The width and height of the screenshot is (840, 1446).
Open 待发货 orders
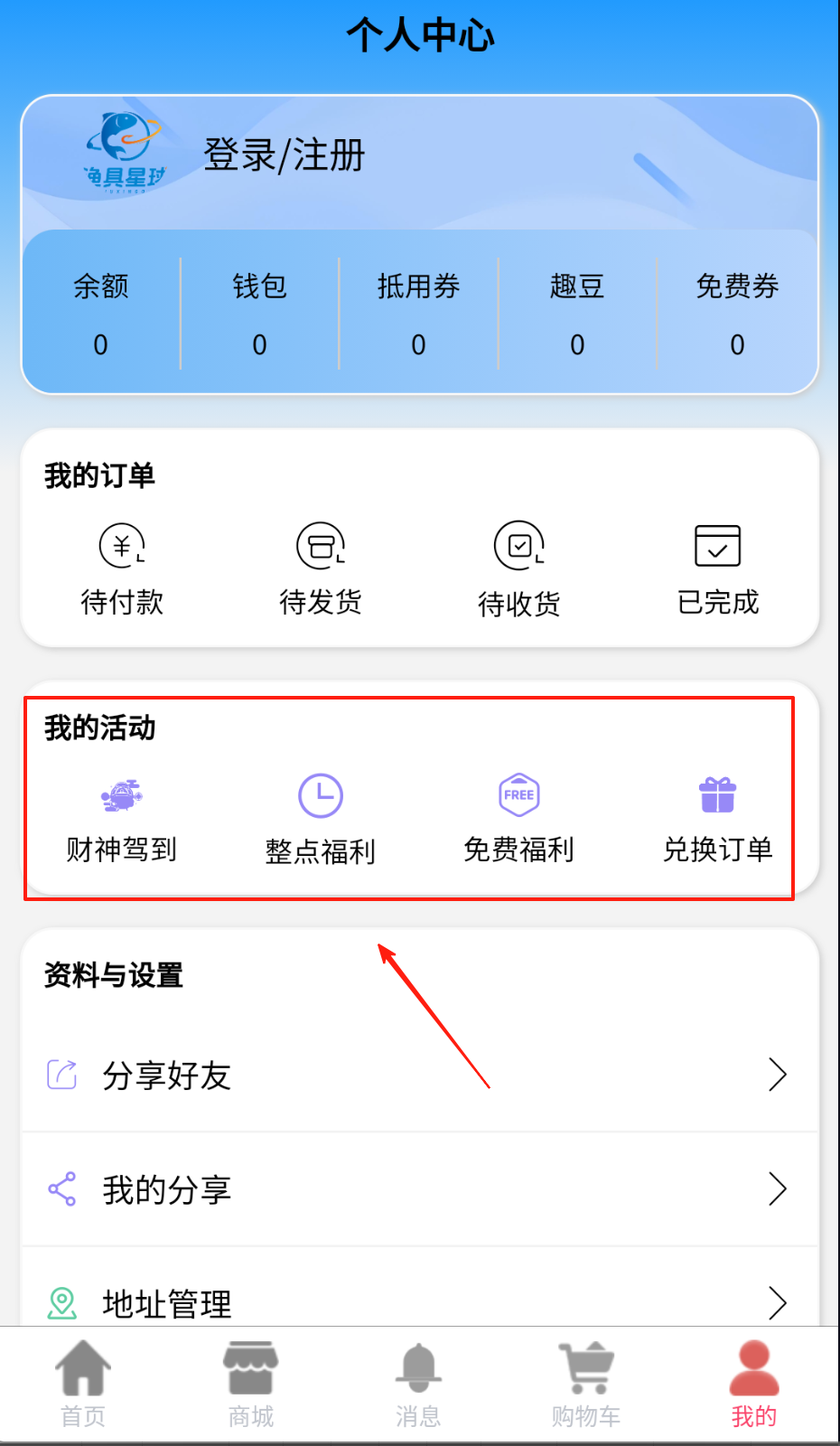click(321, 568)
